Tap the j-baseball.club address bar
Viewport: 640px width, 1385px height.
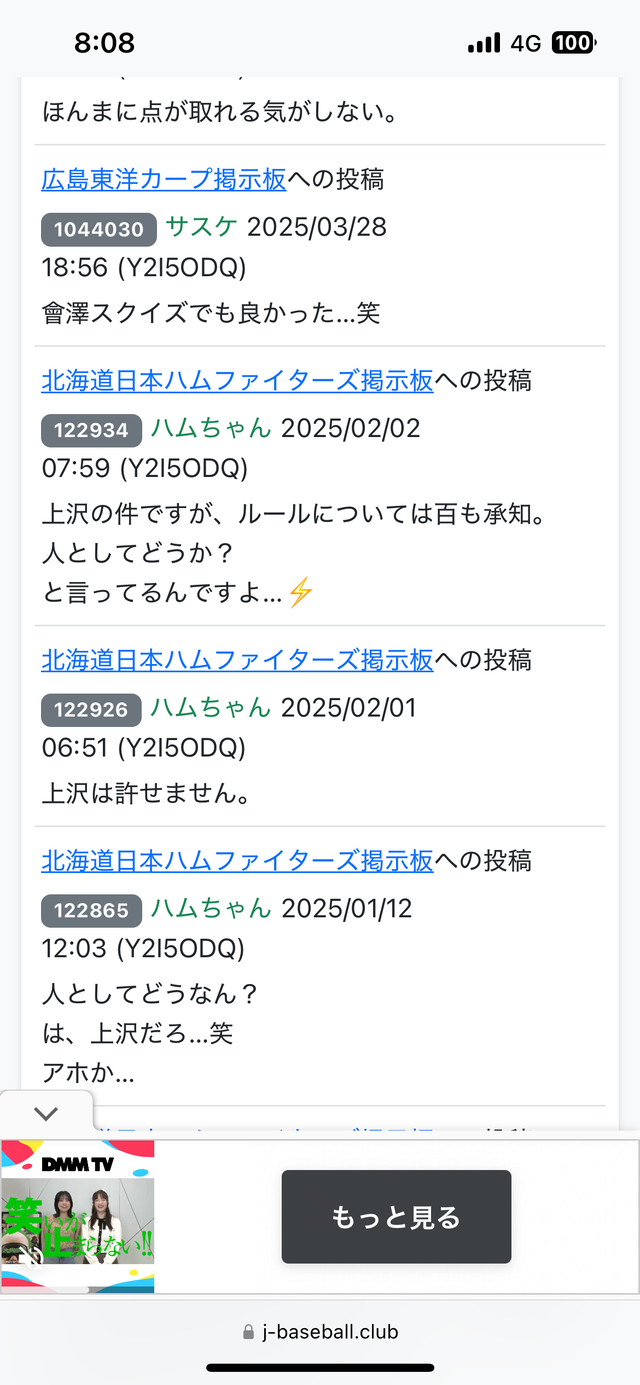[x=320, y=1332]
